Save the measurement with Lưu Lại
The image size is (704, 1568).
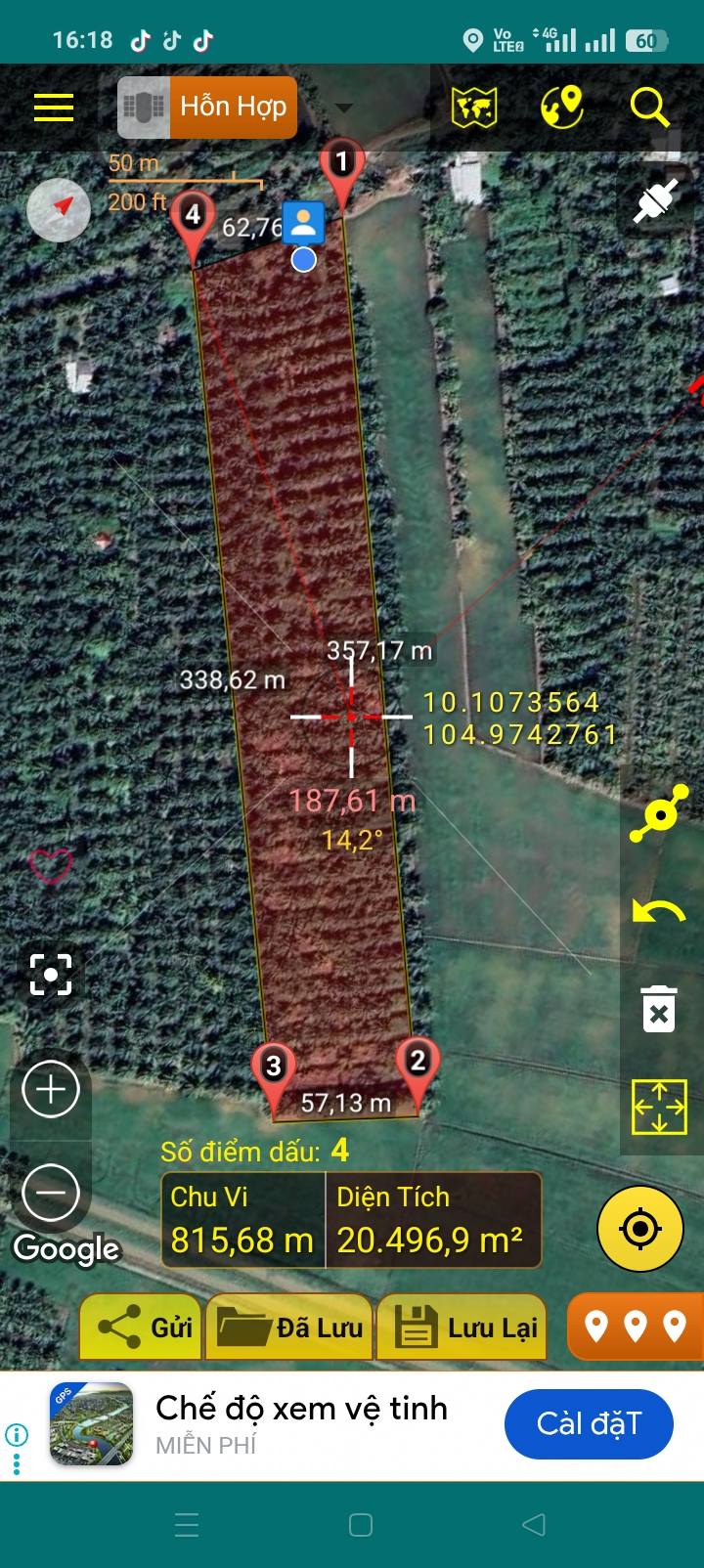(x=465, y=1327)
